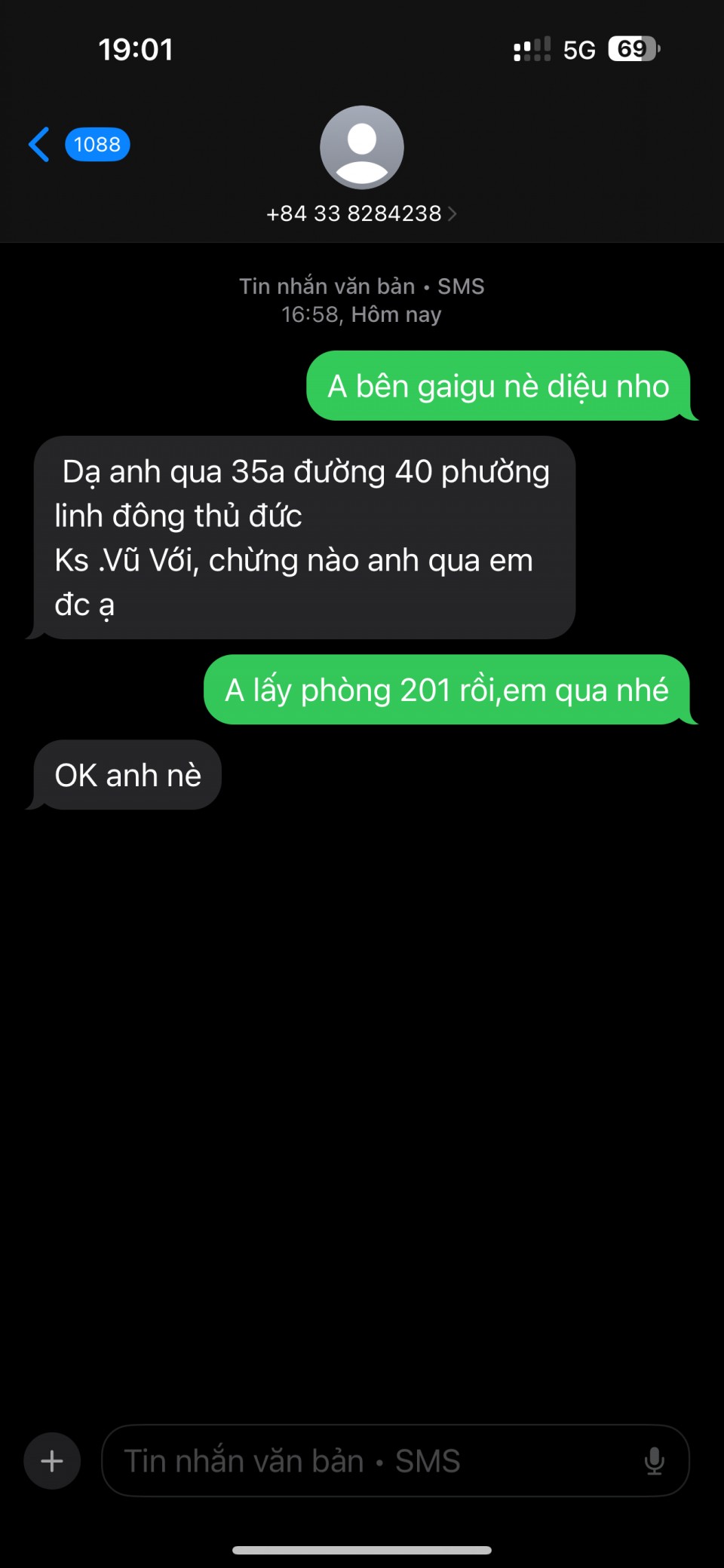
Task: Open contact details for +84 33 8284238
Action: click(x=361, y=213)
